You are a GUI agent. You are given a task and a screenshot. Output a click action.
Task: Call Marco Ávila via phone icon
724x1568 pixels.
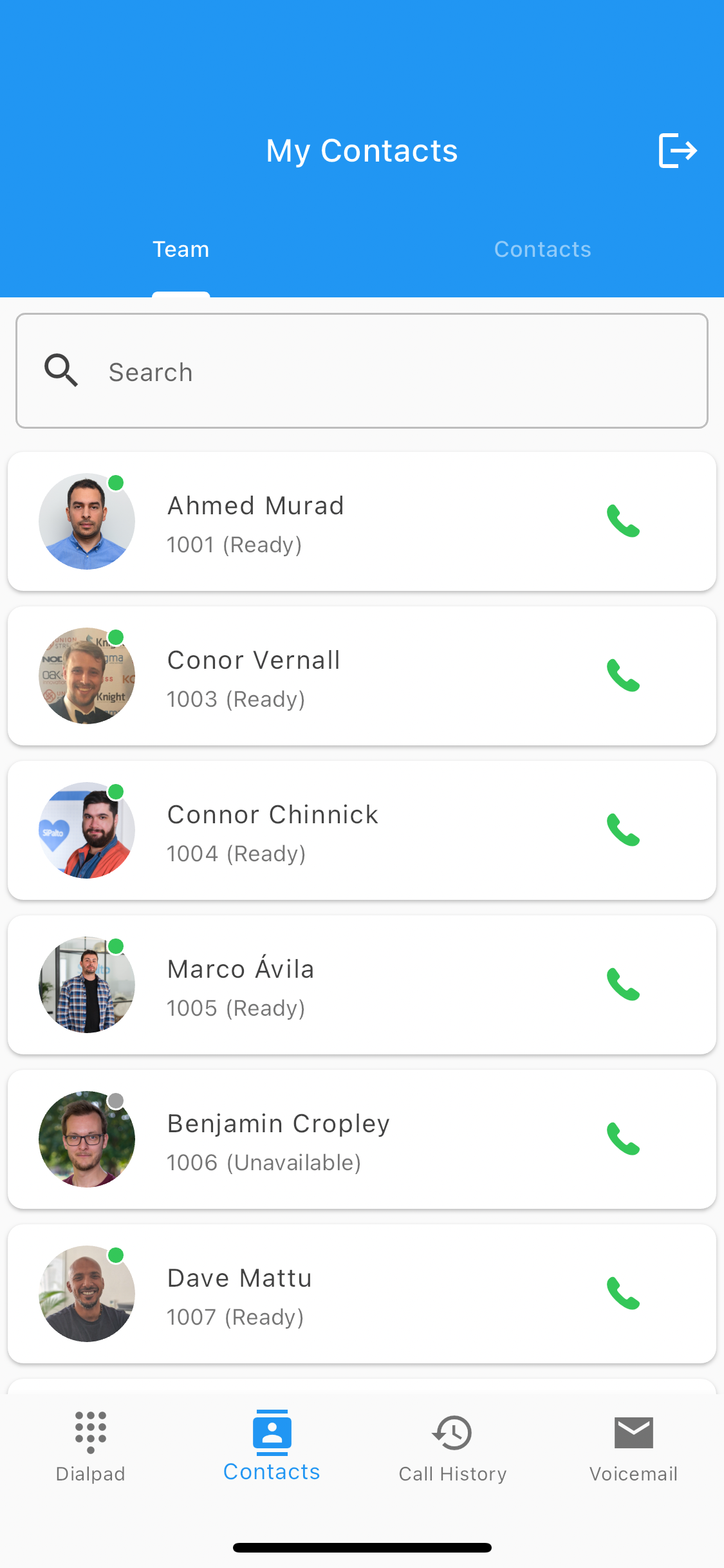[x=623, y=985]
